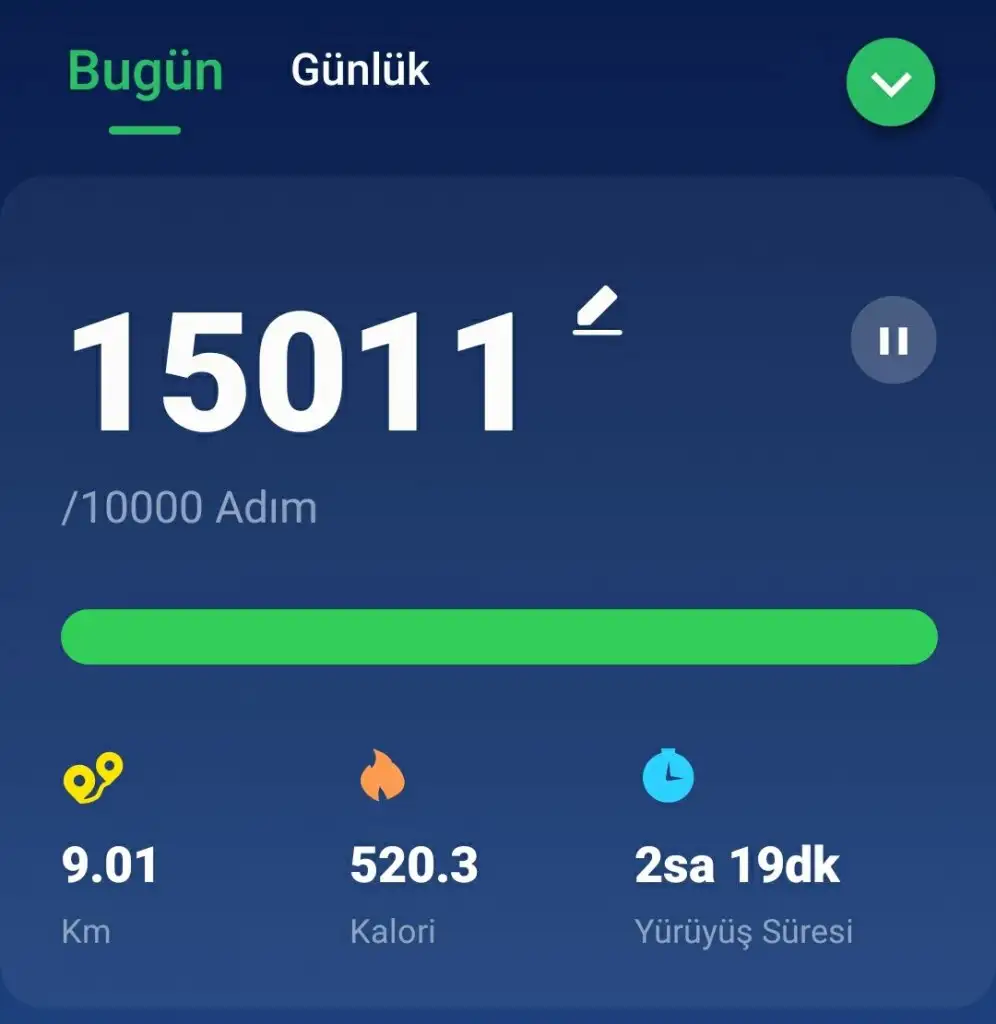Screen dimensions: 996x1024
Task: Select the Bugün tab
Action: point(145,72)
